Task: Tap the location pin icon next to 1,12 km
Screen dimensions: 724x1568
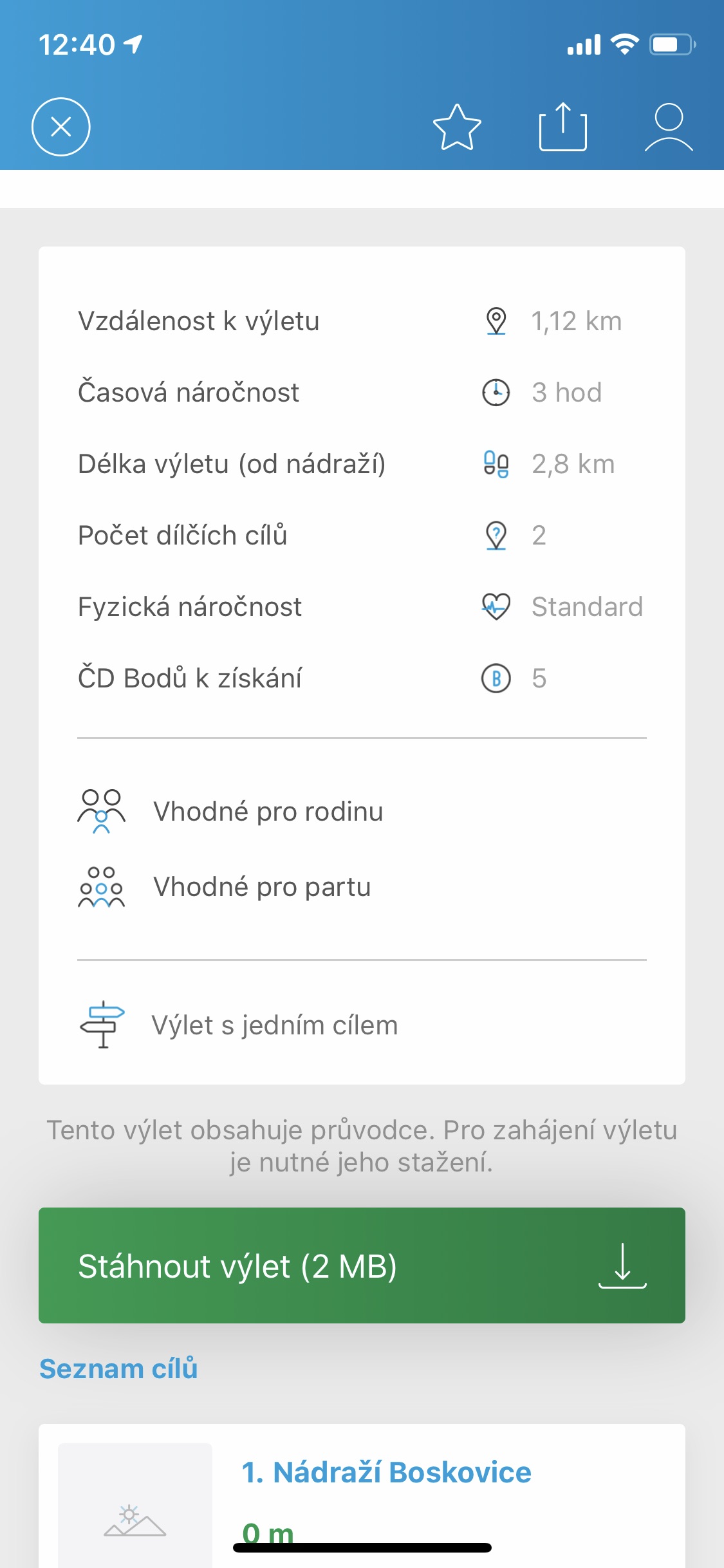Action: click(496, 321)
